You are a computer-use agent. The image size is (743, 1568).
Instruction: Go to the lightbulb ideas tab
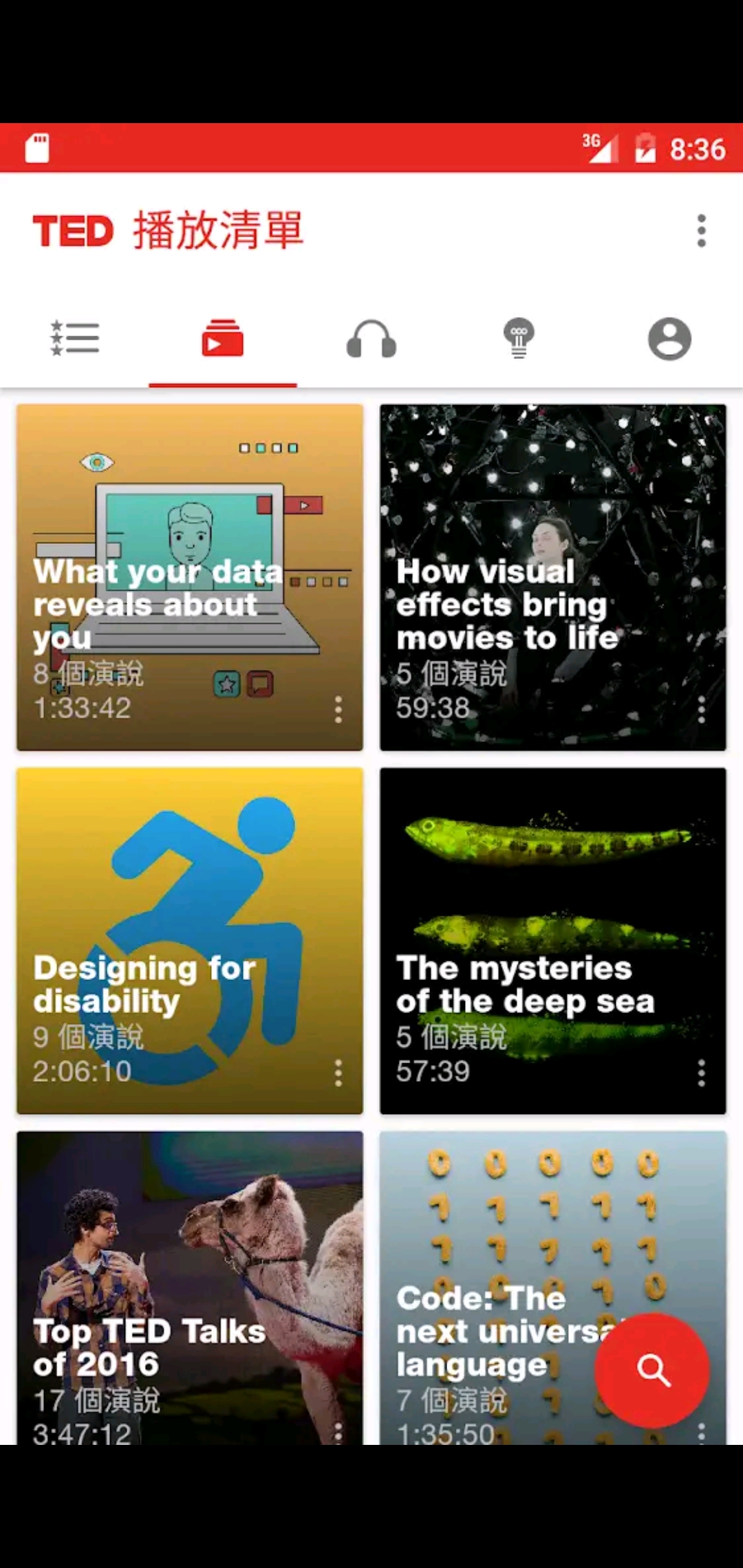coord(519,339)
